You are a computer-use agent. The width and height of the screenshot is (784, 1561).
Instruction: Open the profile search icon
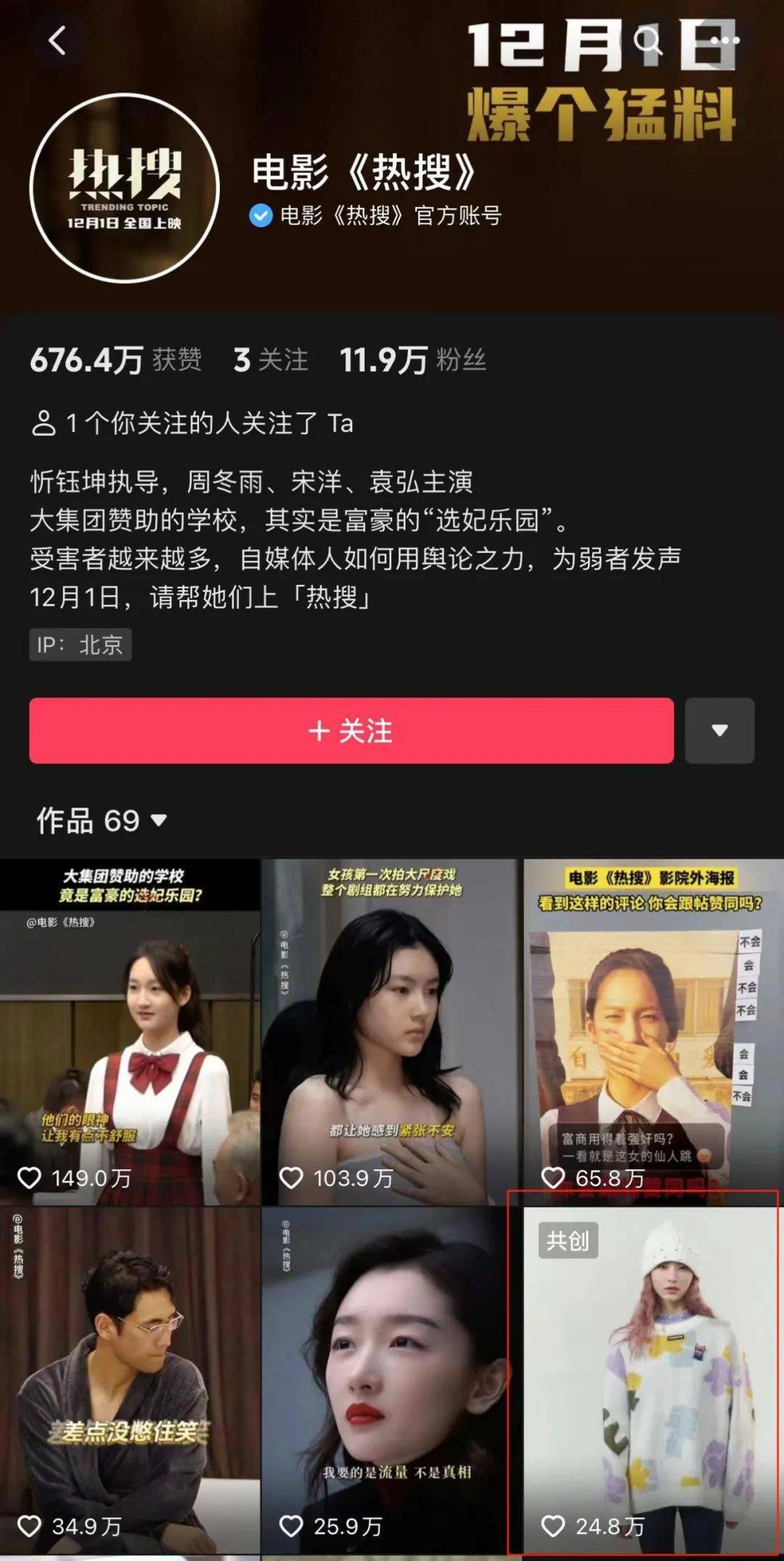pos(647,41)
